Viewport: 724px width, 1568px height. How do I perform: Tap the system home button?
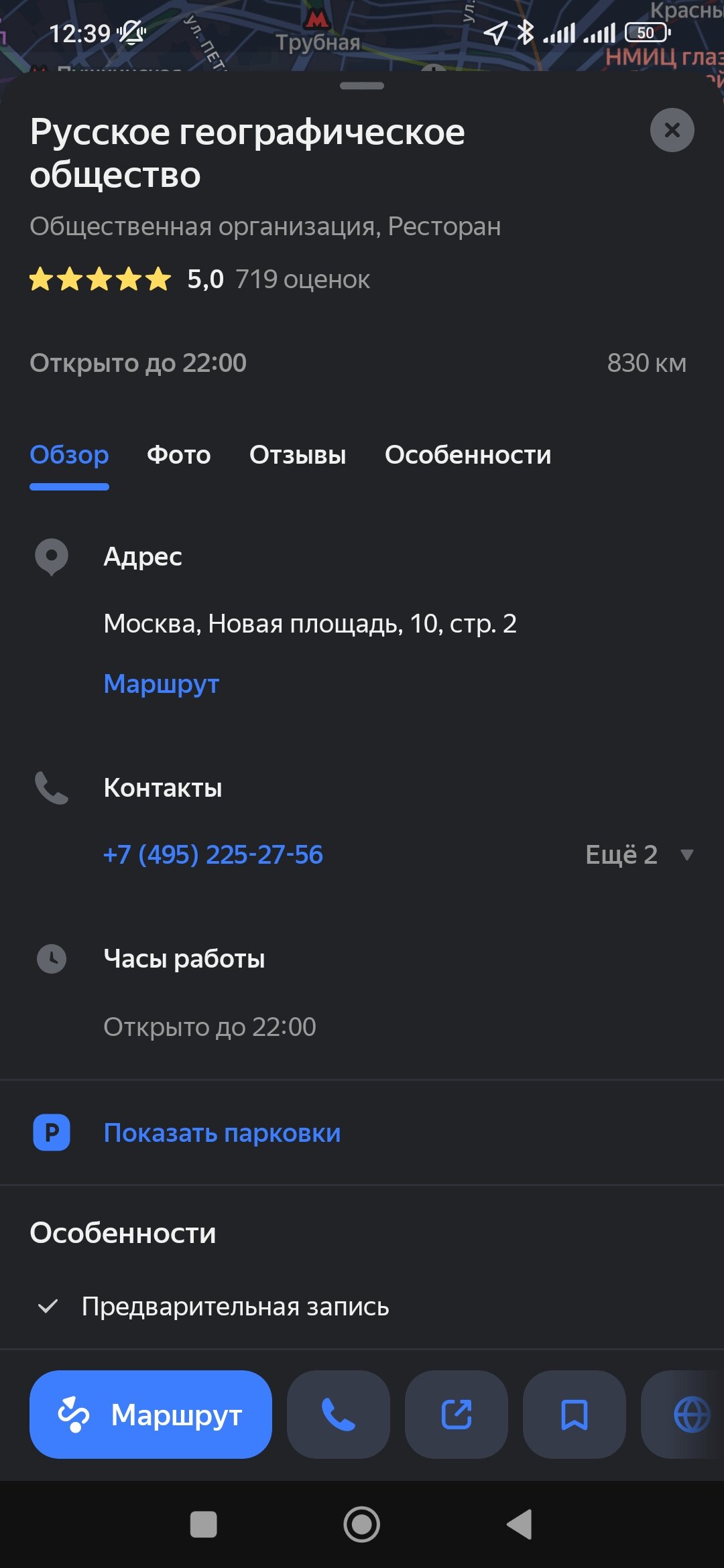pyautogui.click(x=362, y=1525)
